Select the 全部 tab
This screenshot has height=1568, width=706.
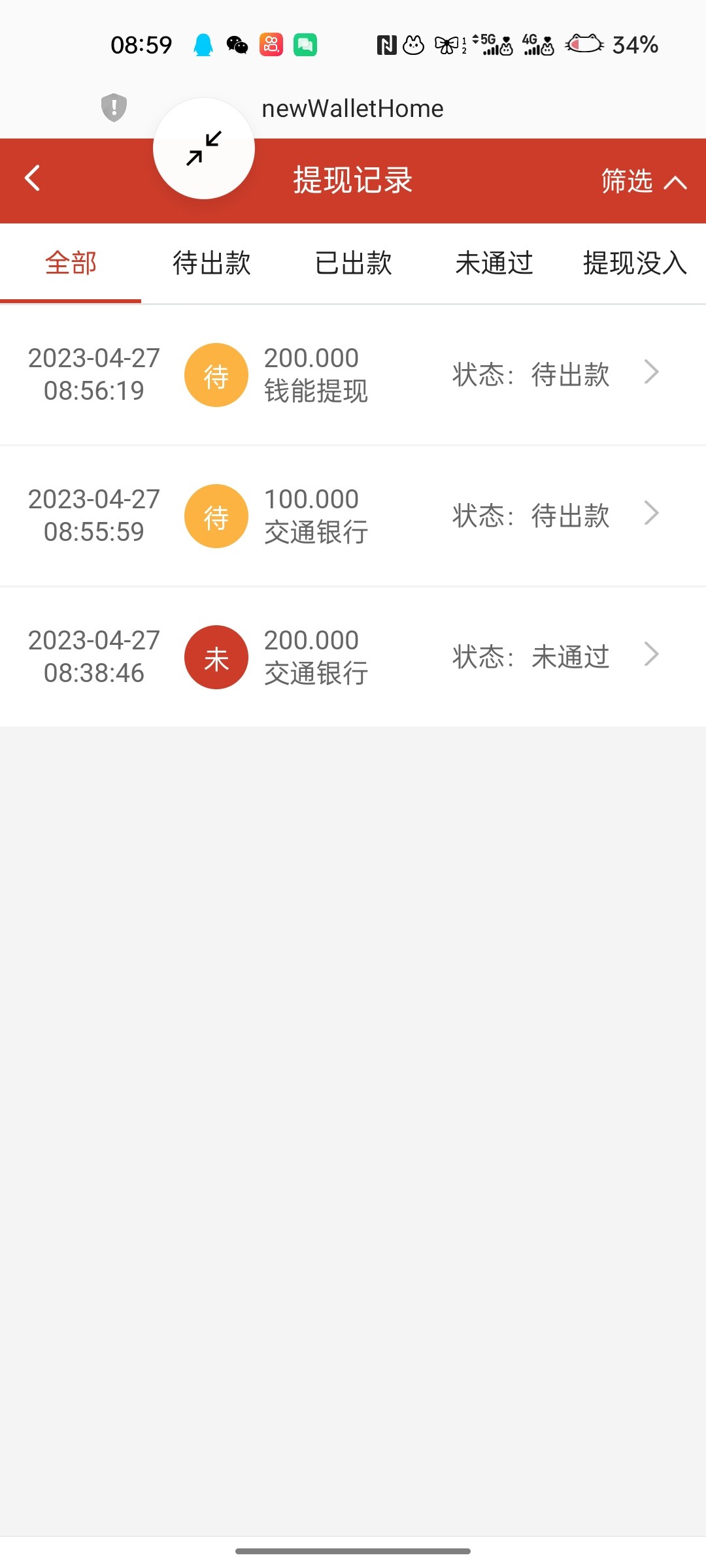click(71, 263)
